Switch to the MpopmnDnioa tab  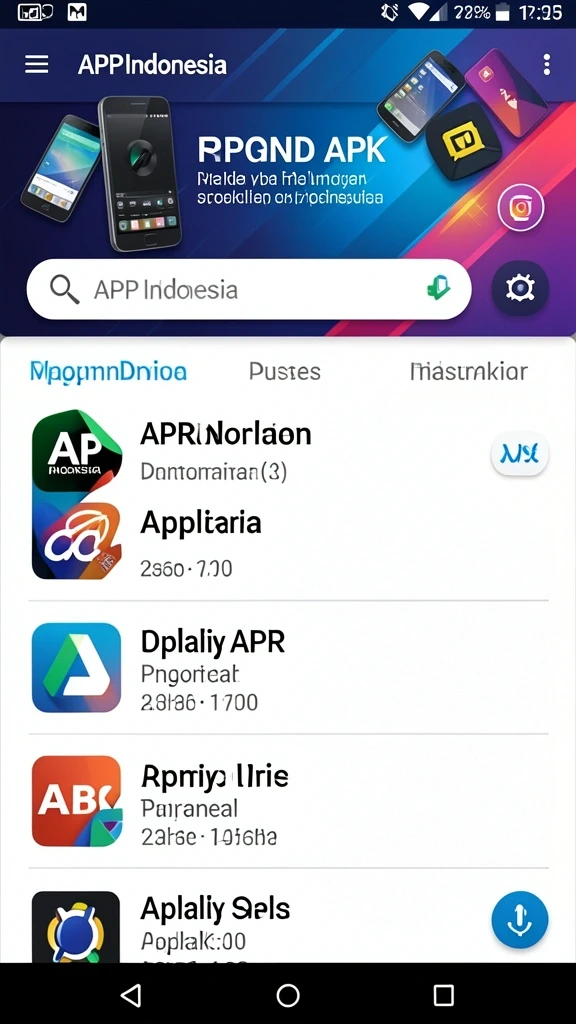point(108,372)
